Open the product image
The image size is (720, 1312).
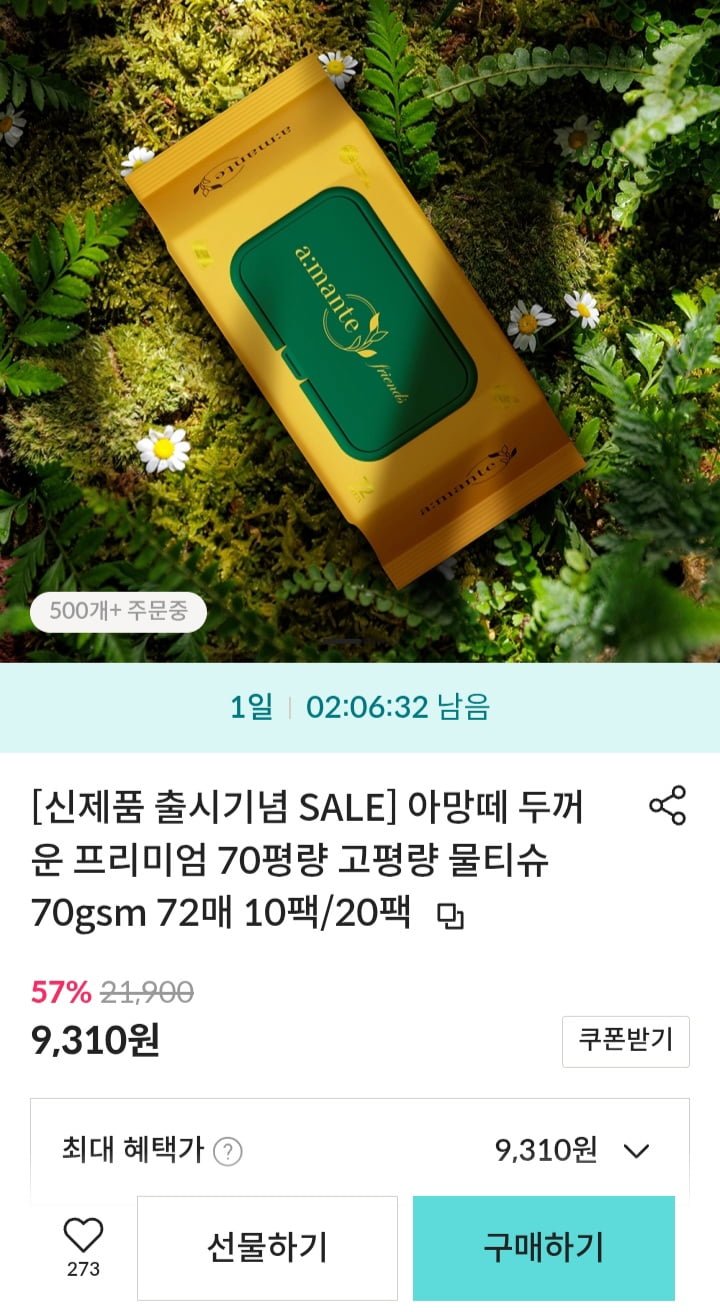click(360, 330)
